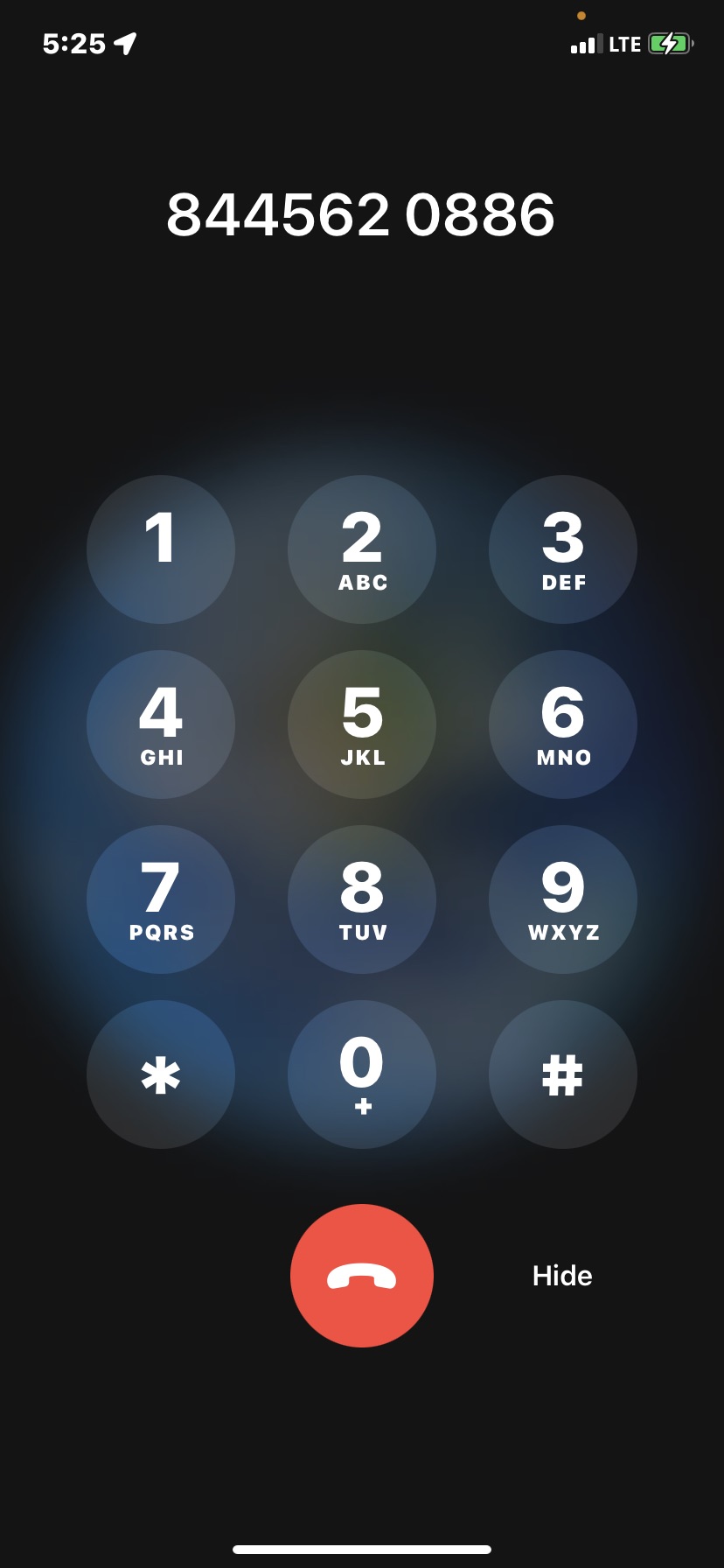Enter digit 9 WXYZ

pyautogui.click(x=563, y=899)
